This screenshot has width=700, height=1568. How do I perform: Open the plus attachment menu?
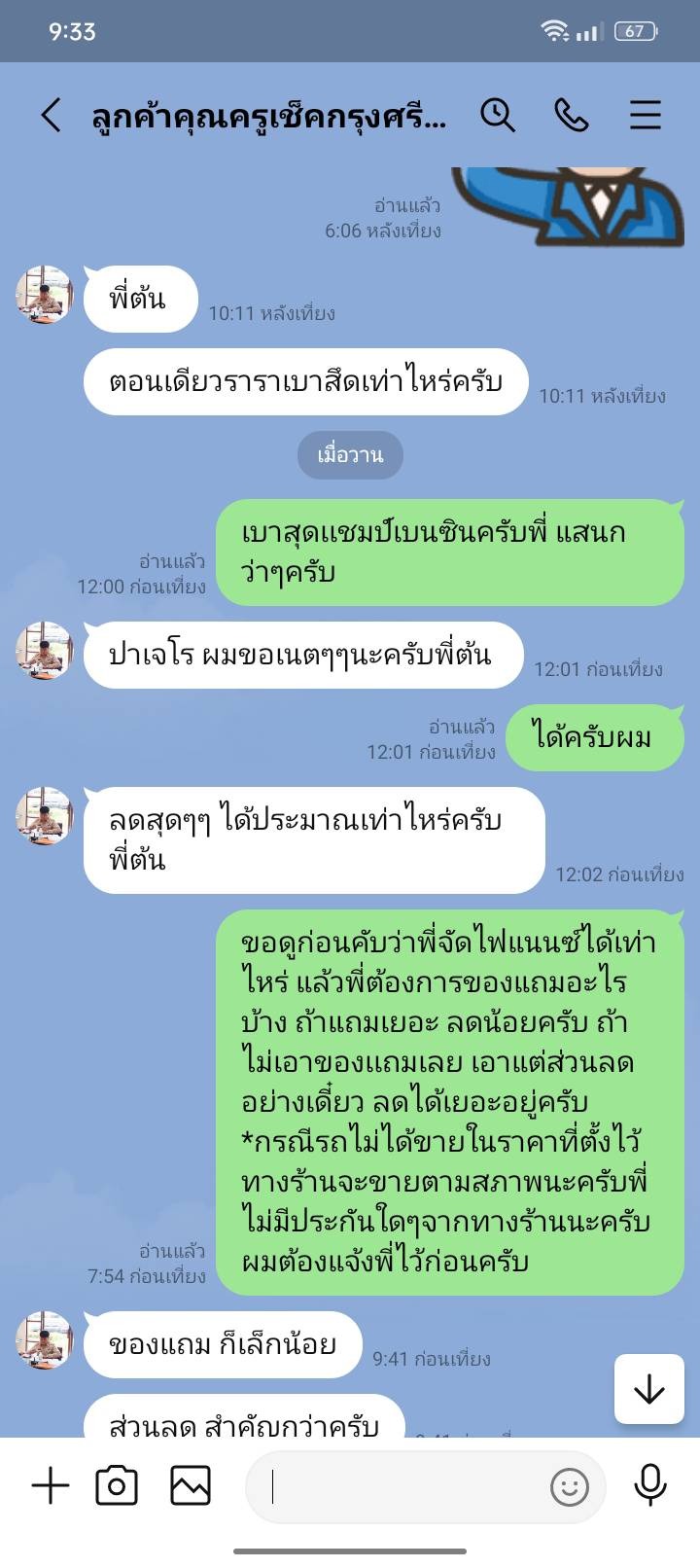50,1486
